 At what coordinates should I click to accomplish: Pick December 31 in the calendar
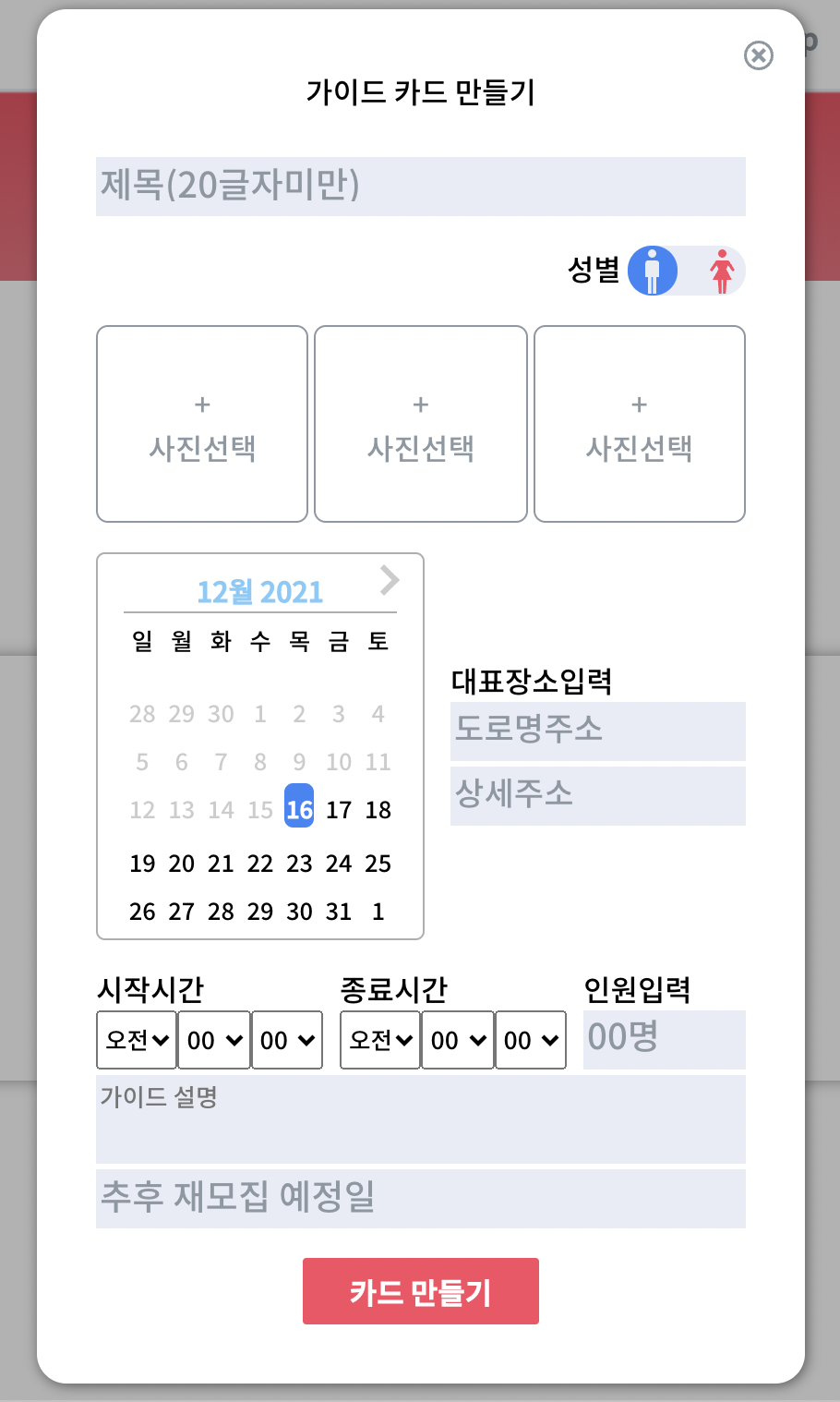click(339, 912)
